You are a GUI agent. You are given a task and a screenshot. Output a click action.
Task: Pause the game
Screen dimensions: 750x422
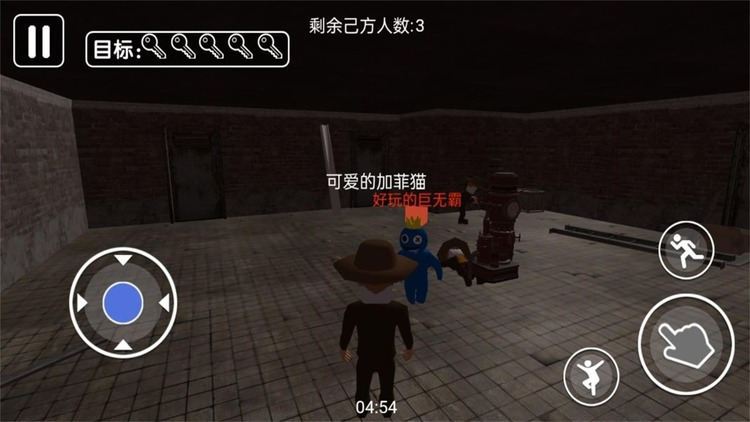[38, 41]
